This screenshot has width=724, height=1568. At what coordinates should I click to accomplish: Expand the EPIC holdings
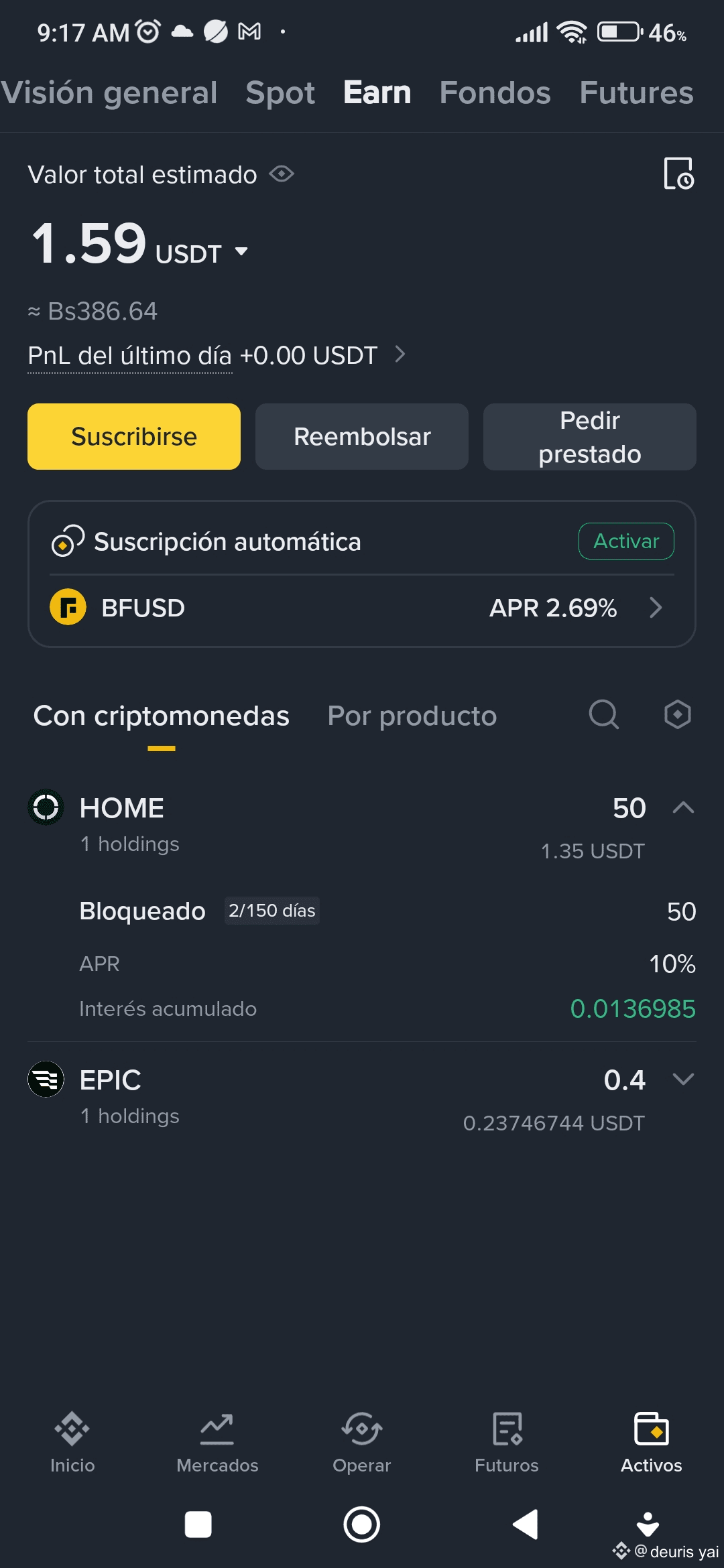pyautogui.click(x=682, y=1079)
